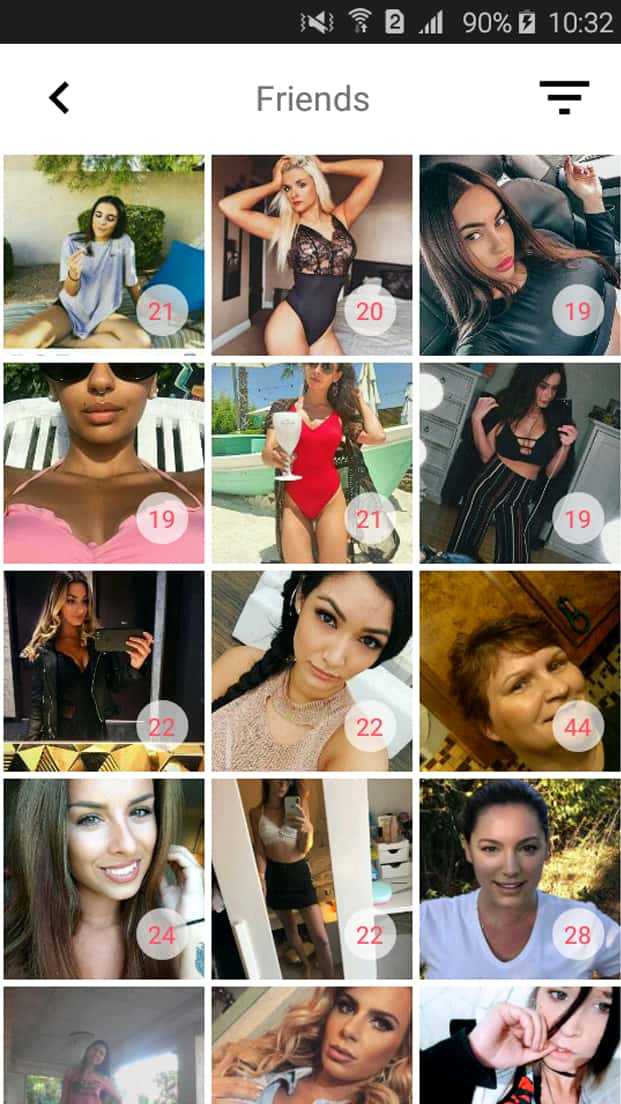
Task: Open the profile tile aged 44
Action: tap(519, 670)
